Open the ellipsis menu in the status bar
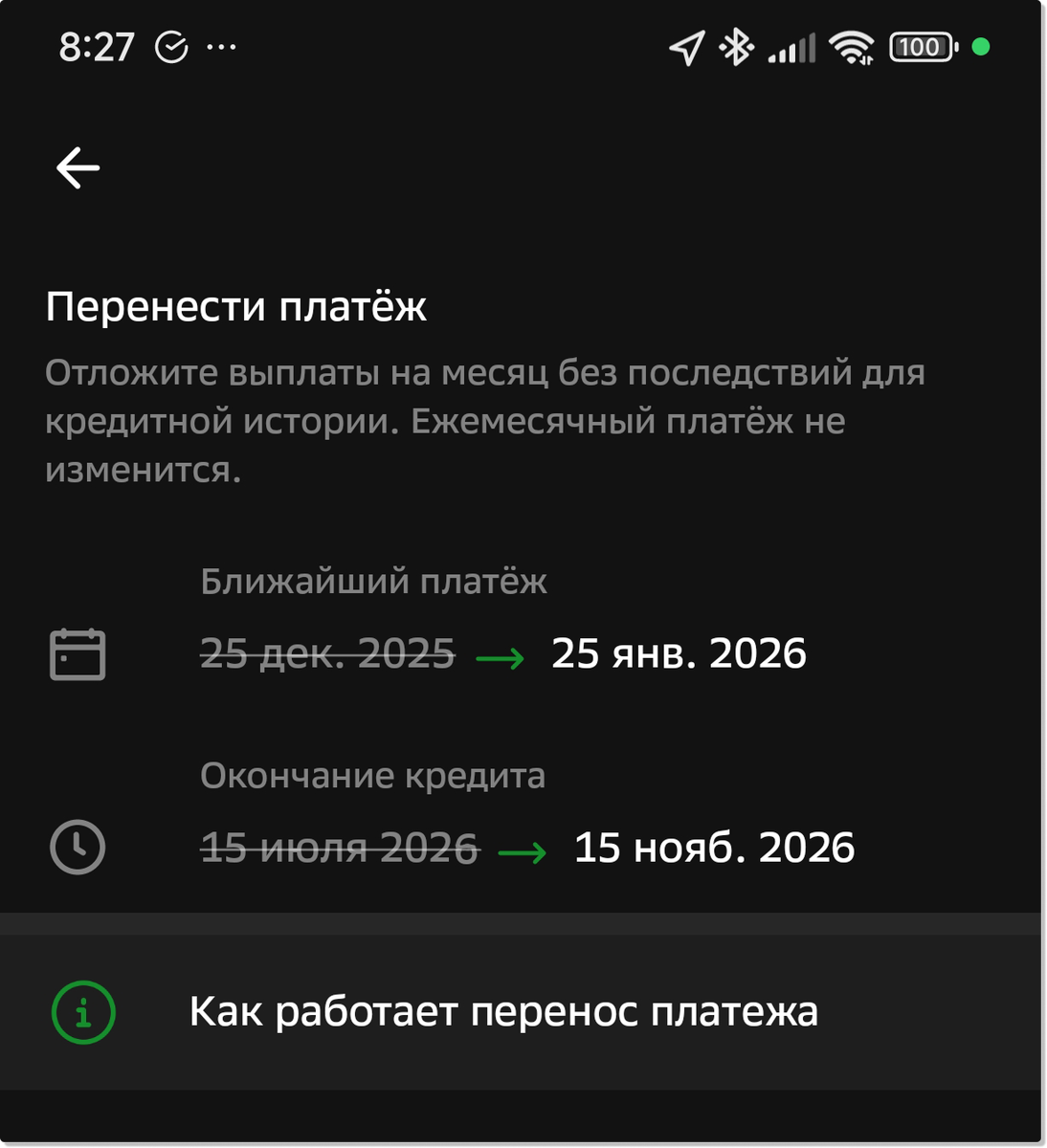Viewport: 1047px width, 1148px height. (x=221, y=45)
